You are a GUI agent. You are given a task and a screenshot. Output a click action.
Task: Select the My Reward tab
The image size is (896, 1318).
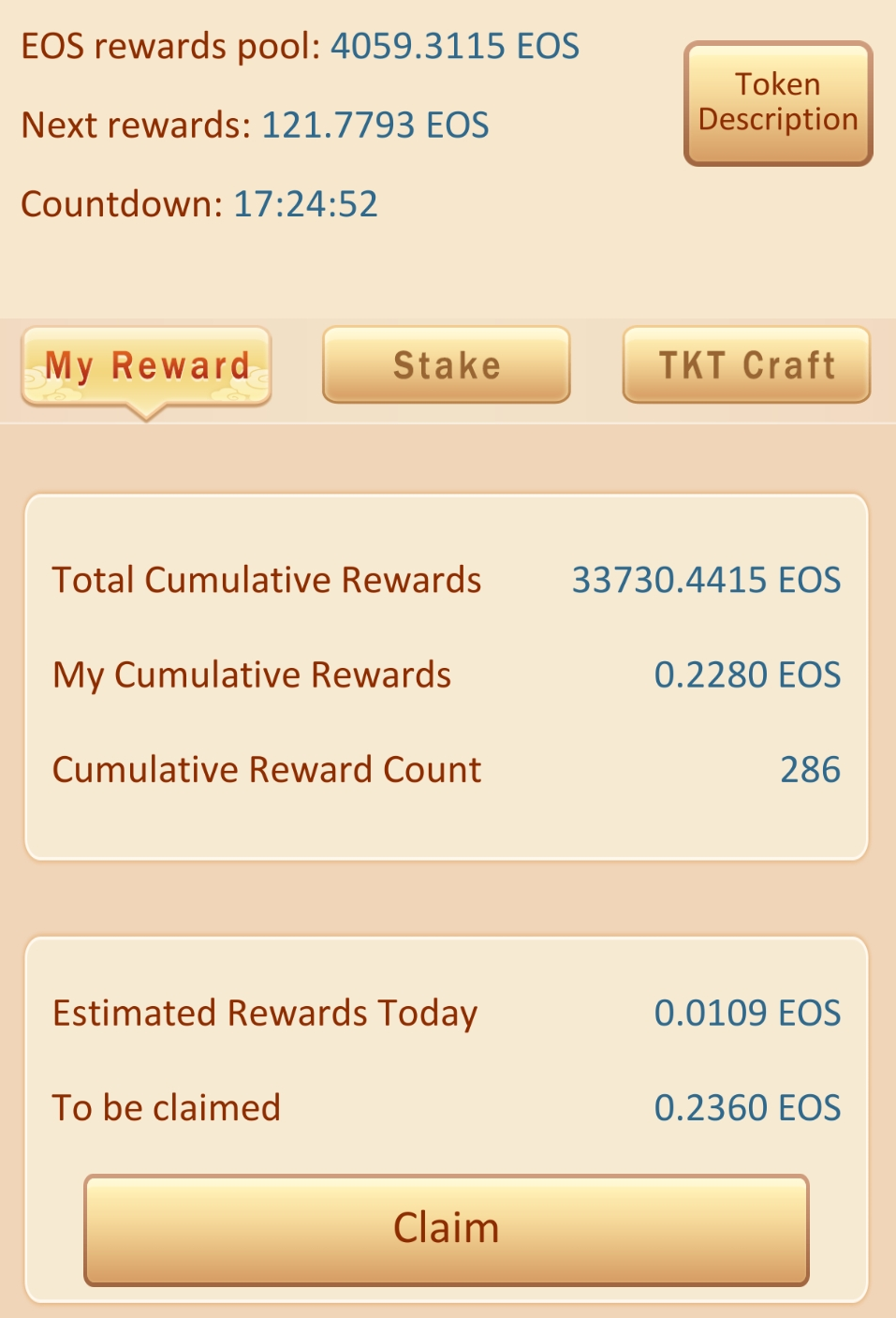point(147,366)
